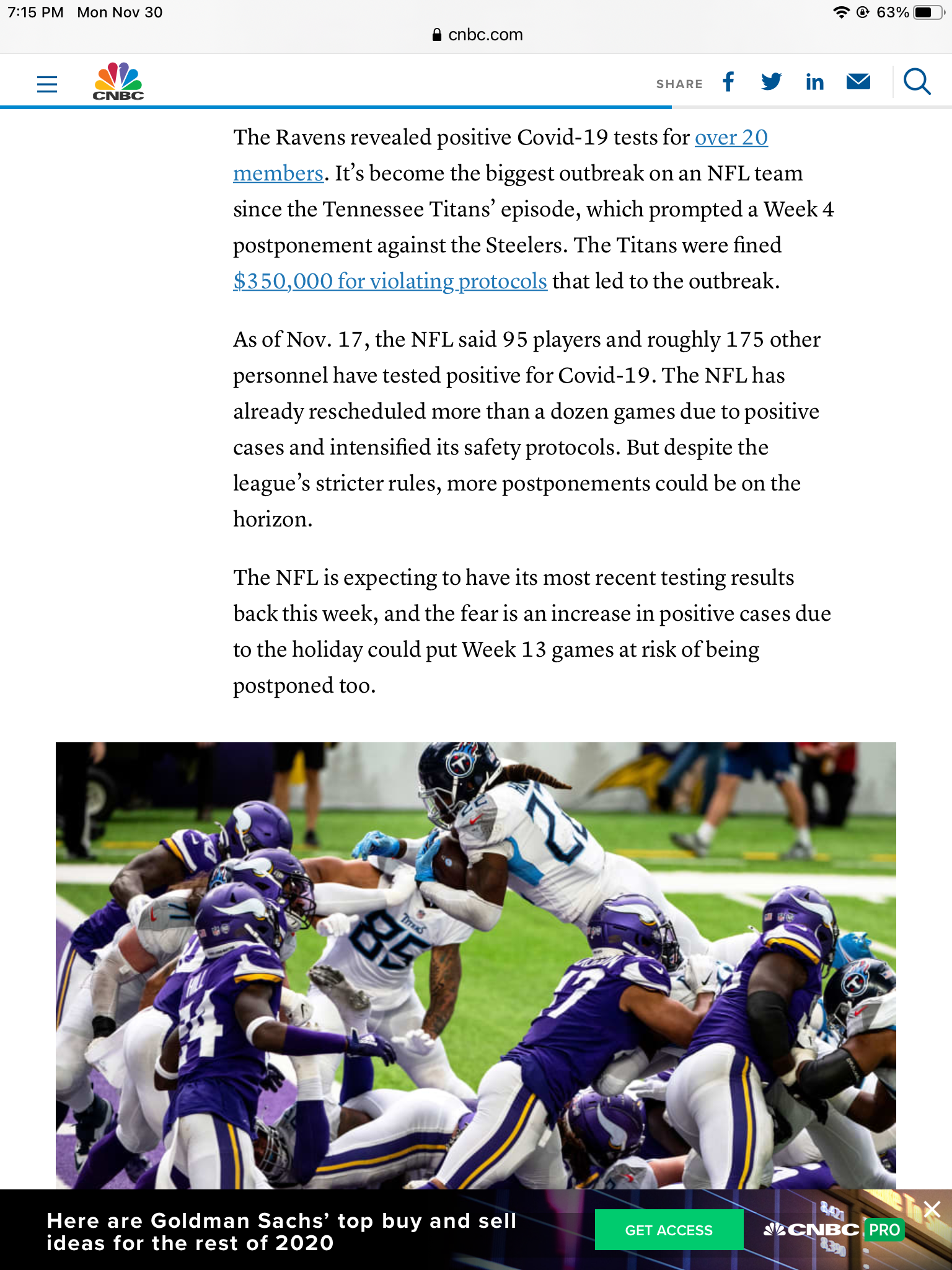Dismiss the CNBC Pro banner
Screen dimensions: 952x1270
point(932,1209)
